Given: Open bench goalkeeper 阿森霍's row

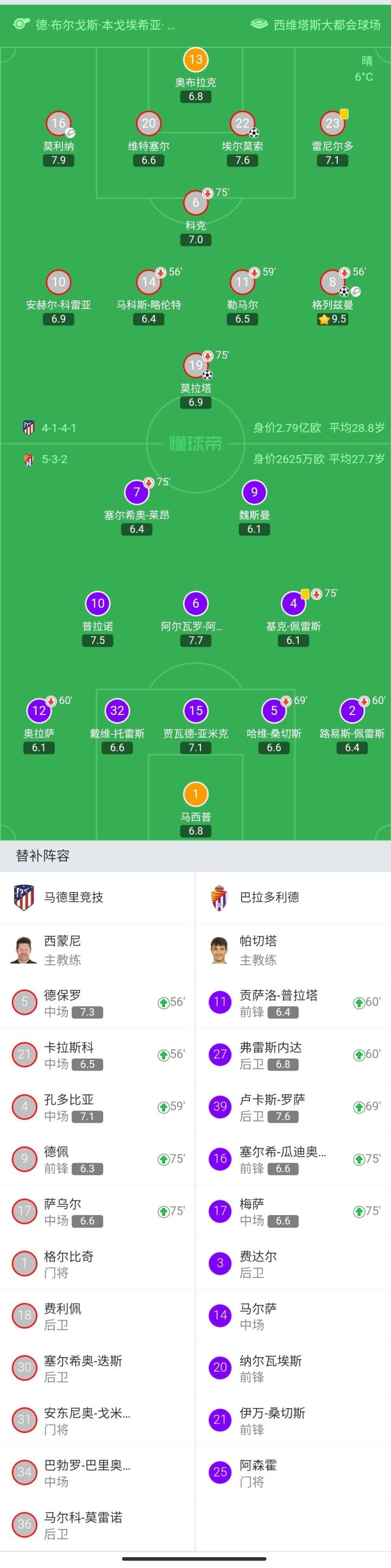Looking at the screenshot, I should [x=293, y=1472].
